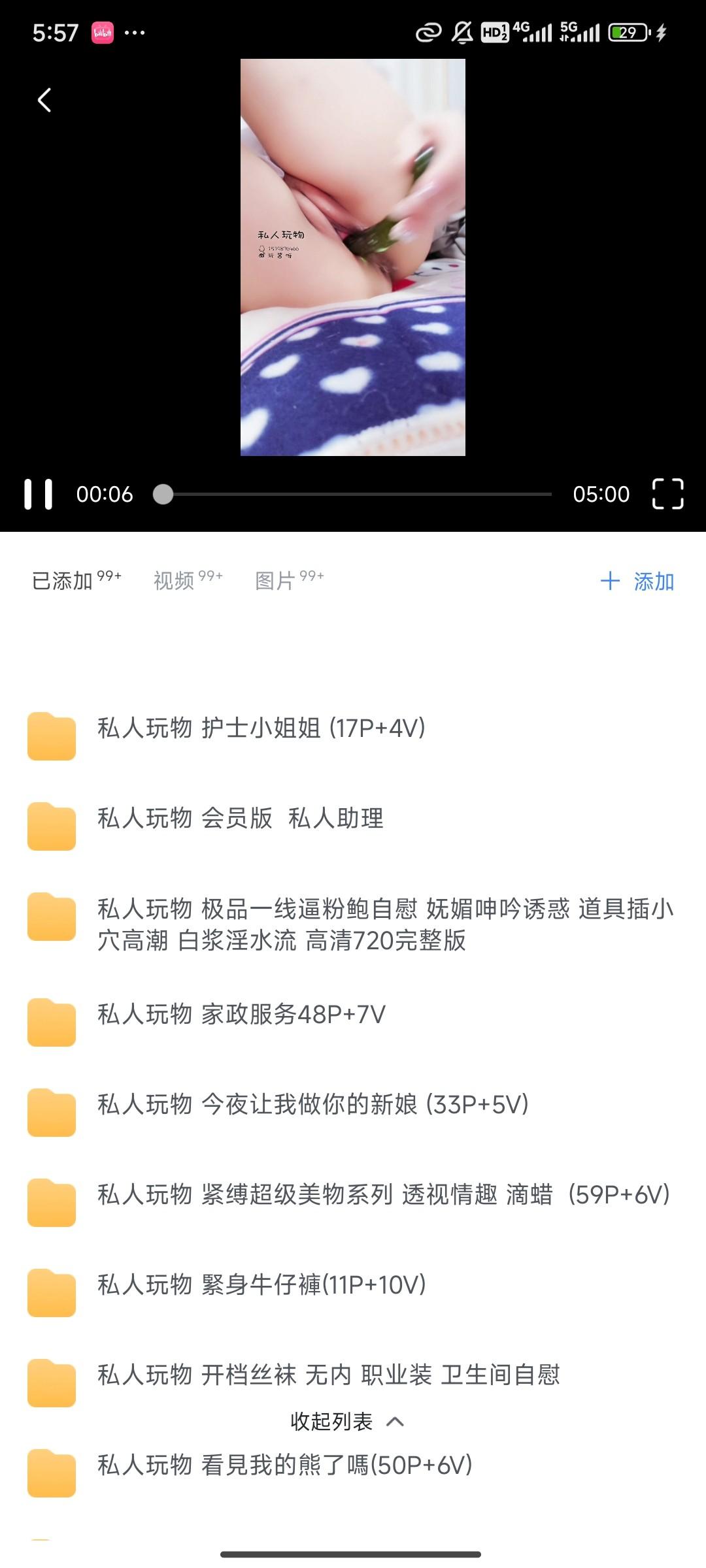Collapse the list with 收起列表
This screenshot has width=706, height=1568.
346,1422
